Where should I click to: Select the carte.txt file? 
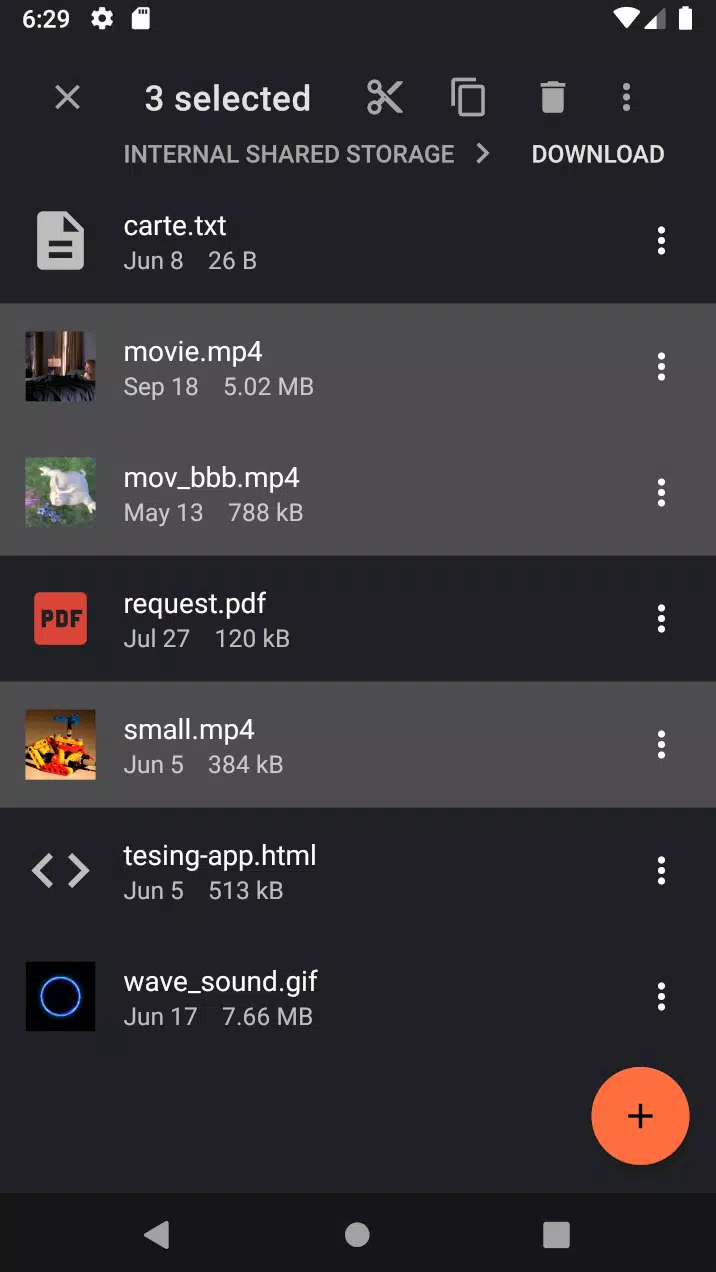358,241
